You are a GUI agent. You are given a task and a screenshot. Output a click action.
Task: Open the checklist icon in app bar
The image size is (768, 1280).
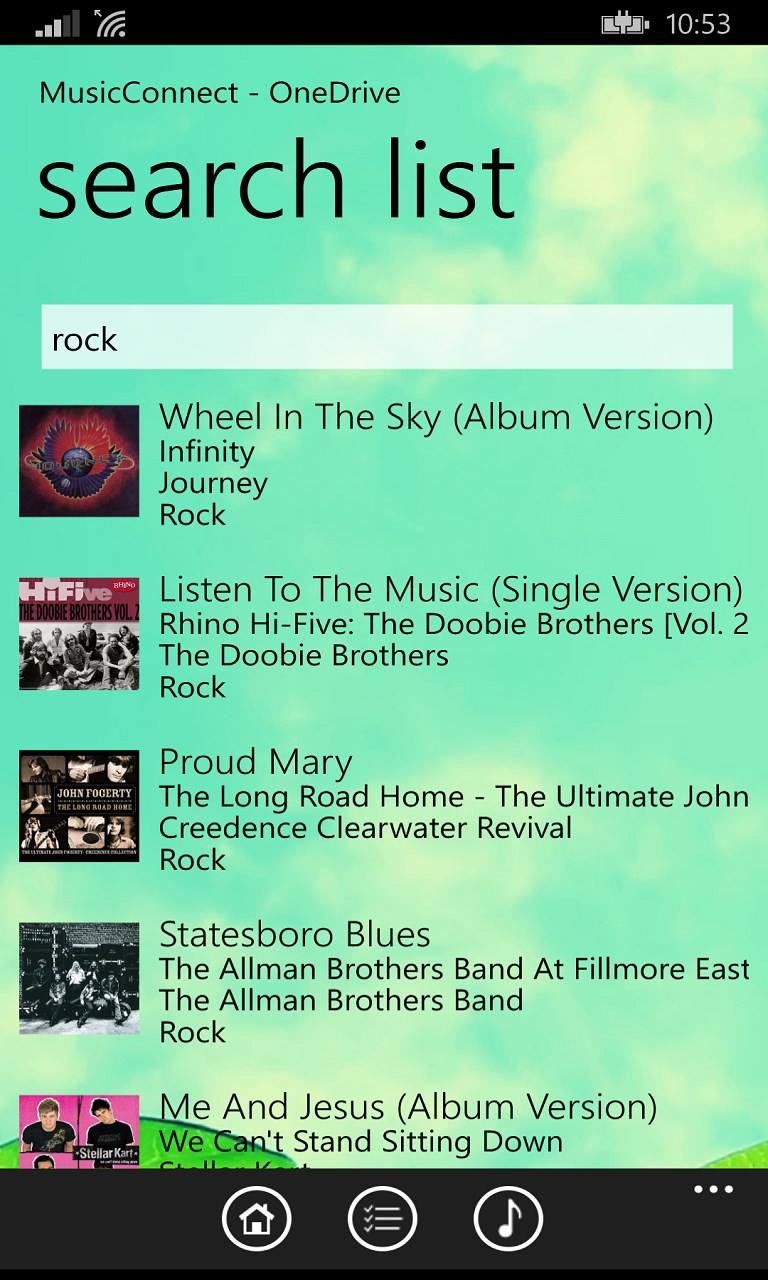pos(383,1219)
